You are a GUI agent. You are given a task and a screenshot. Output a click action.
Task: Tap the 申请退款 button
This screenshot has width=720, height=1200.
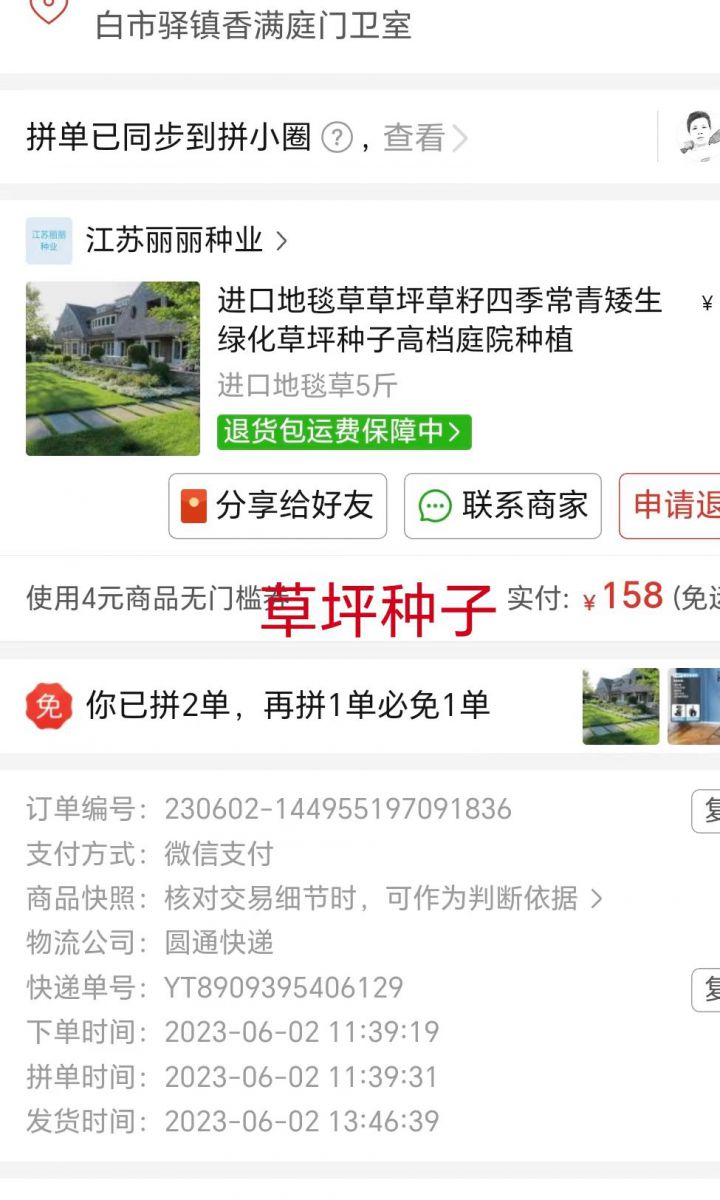[x=670, y=506]
